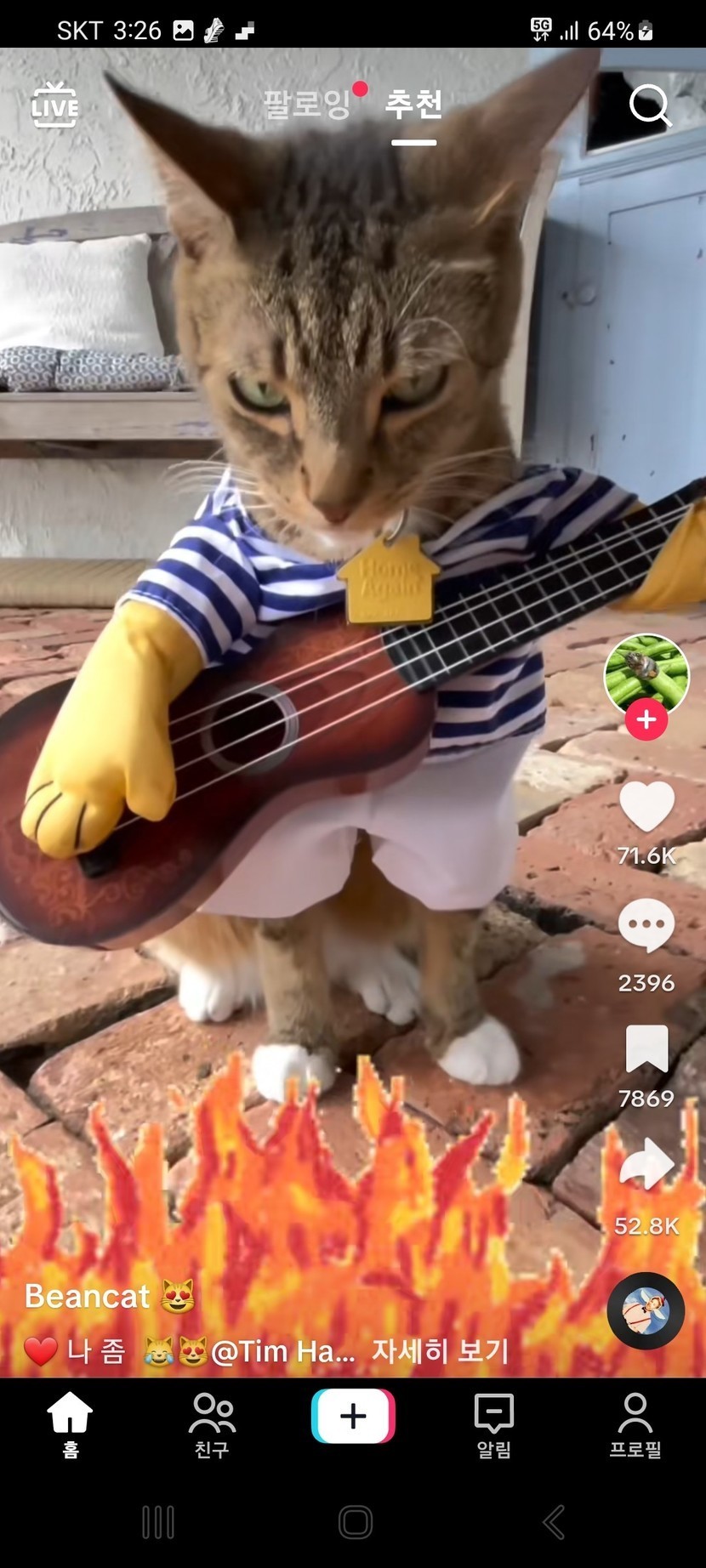Bookmark this video
706x1568 pixels.
[646, 1048]
